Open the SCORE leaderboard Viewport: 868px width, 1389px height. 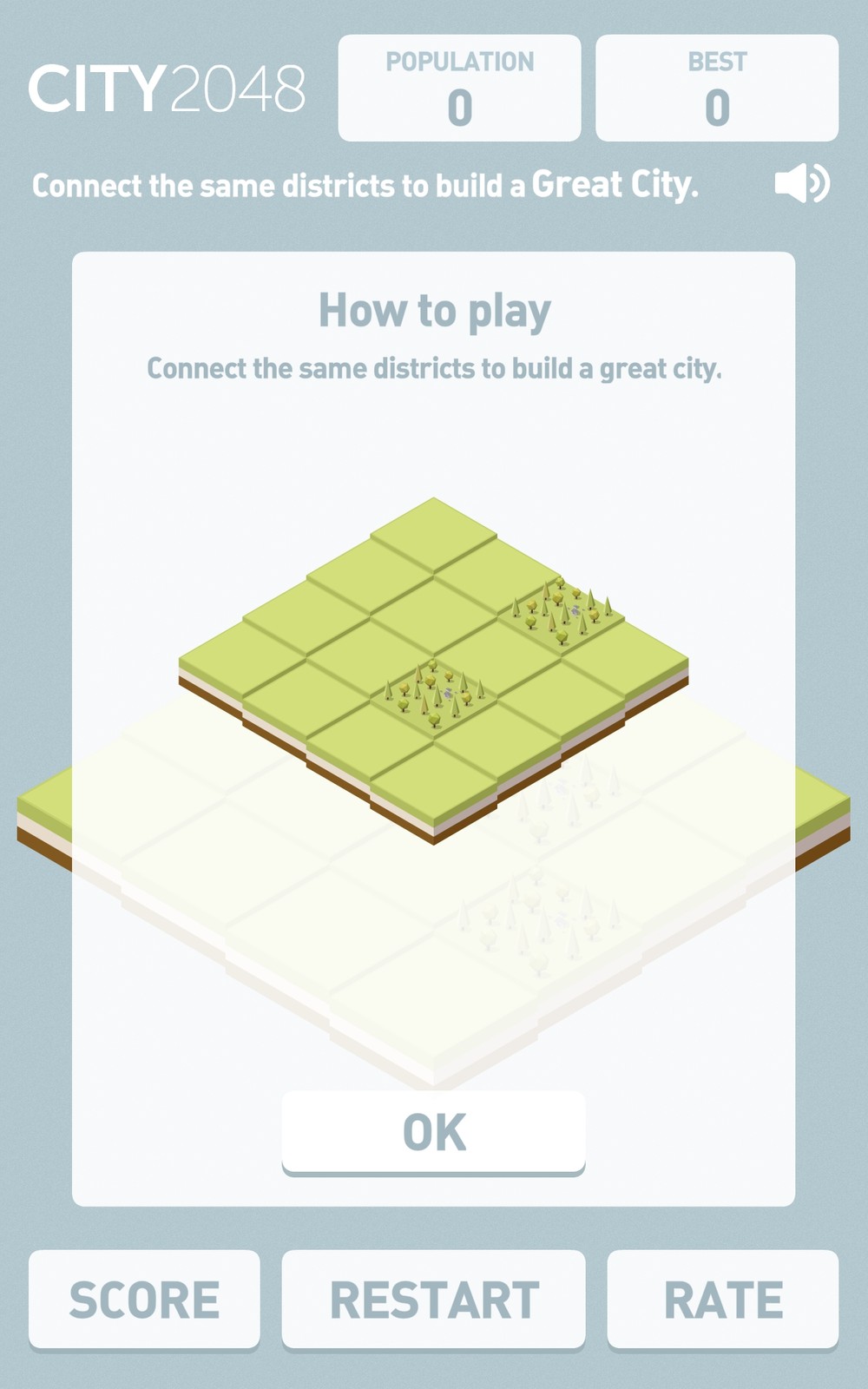click(144, 1299)
